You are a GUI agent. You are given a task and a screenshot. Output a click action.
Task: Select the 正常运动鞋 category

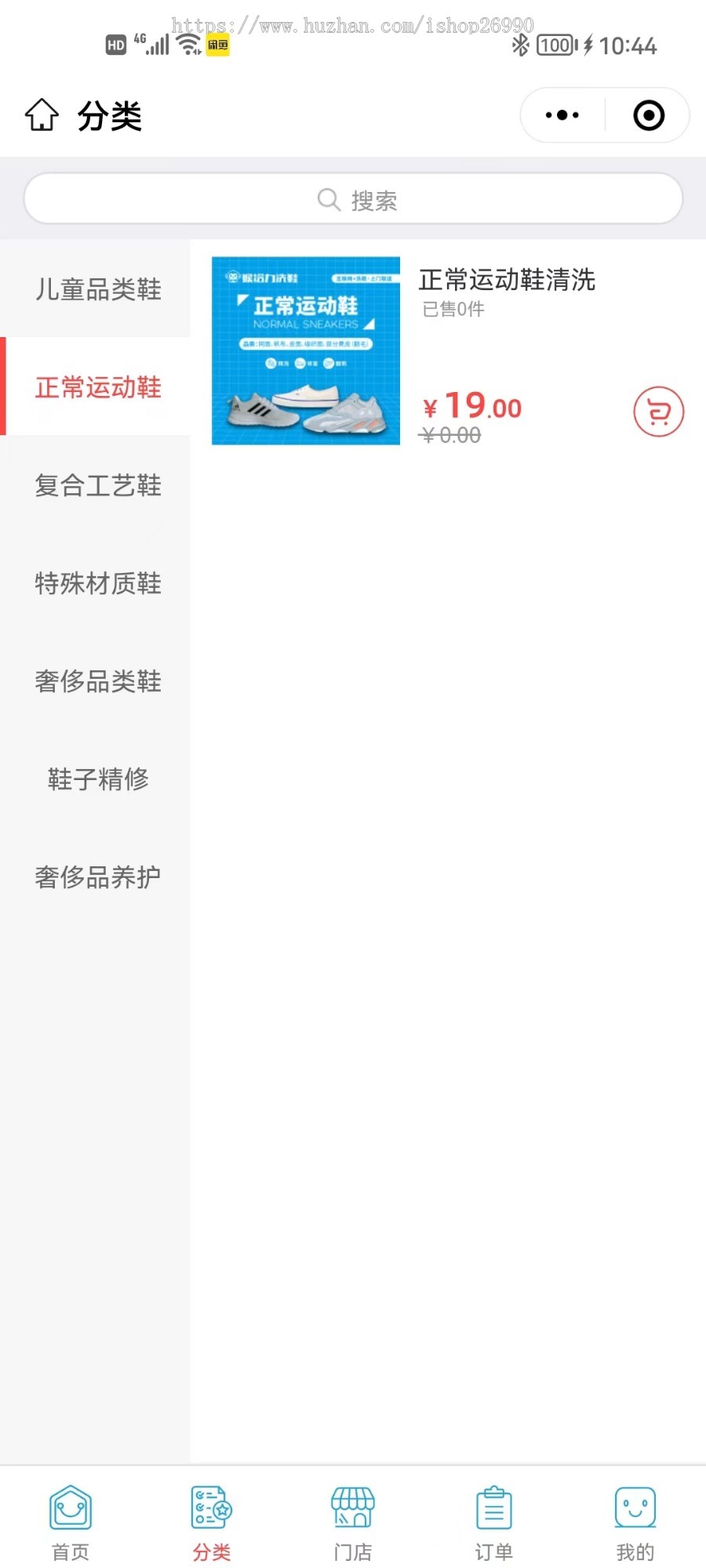[x=97, y=387]
